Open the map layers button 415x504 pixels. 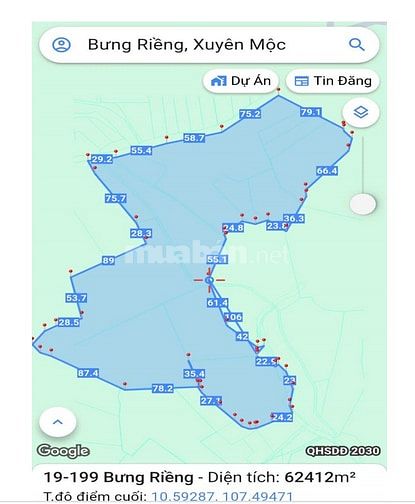pos(361,112)
